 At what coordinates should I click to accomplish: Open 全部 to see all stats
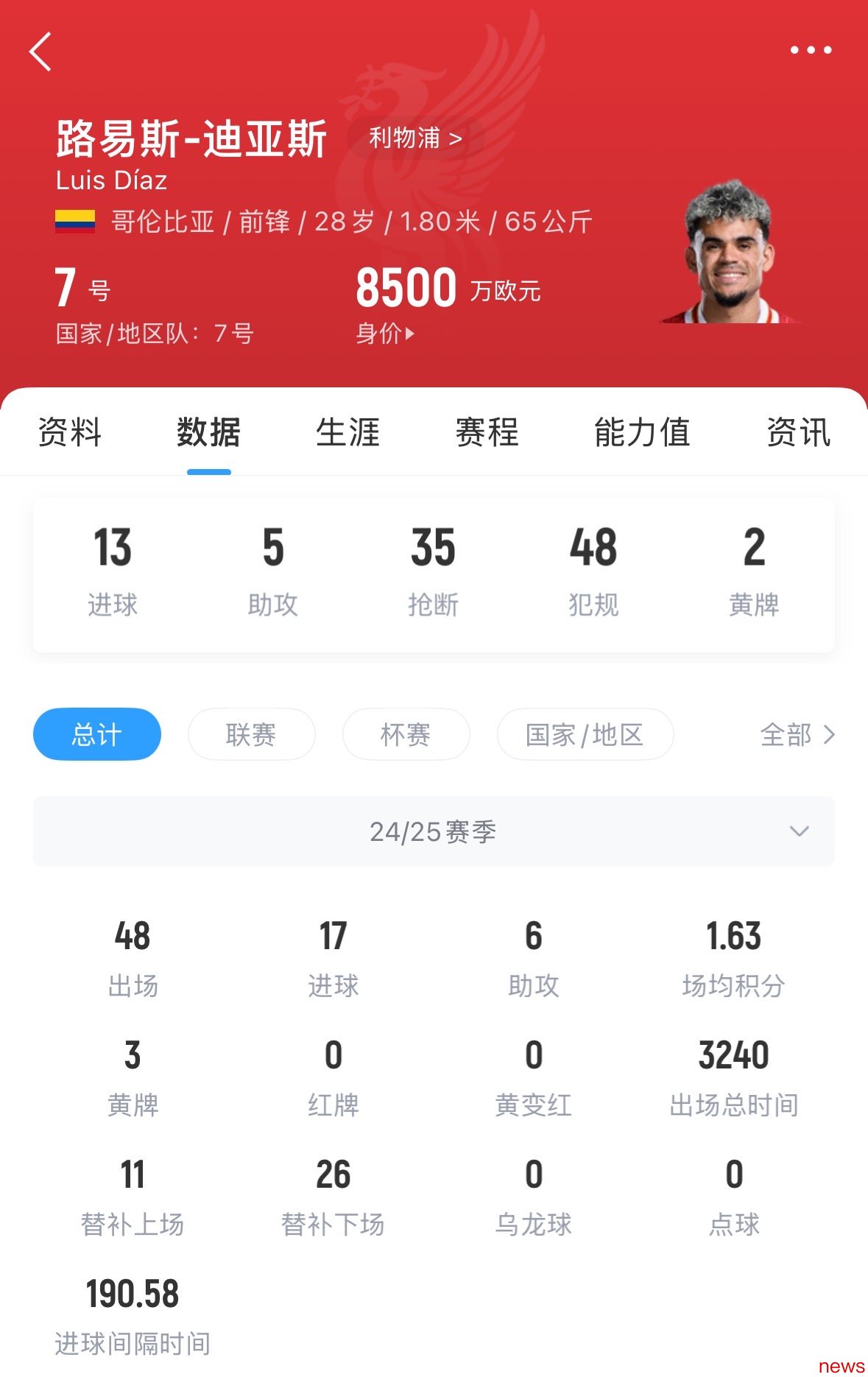coord(797,734)
